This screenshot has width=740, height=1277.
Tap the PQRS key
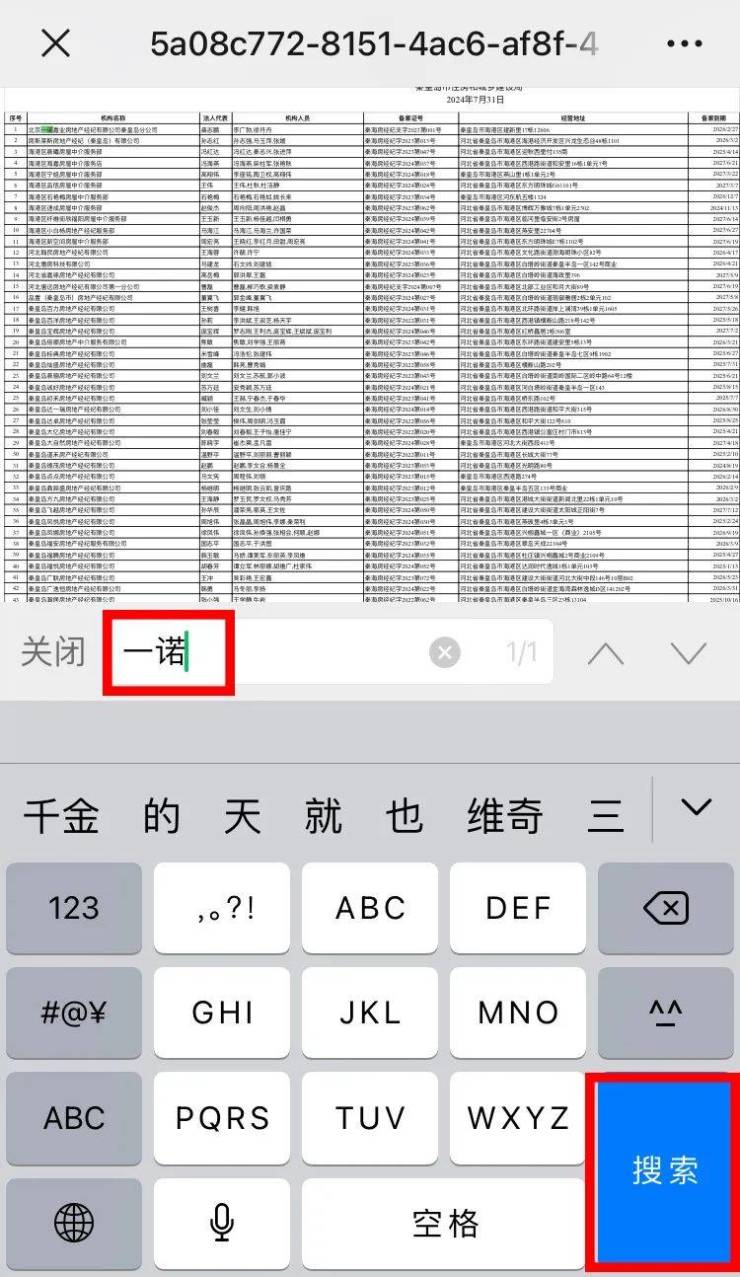click(x=222, y=1117)
